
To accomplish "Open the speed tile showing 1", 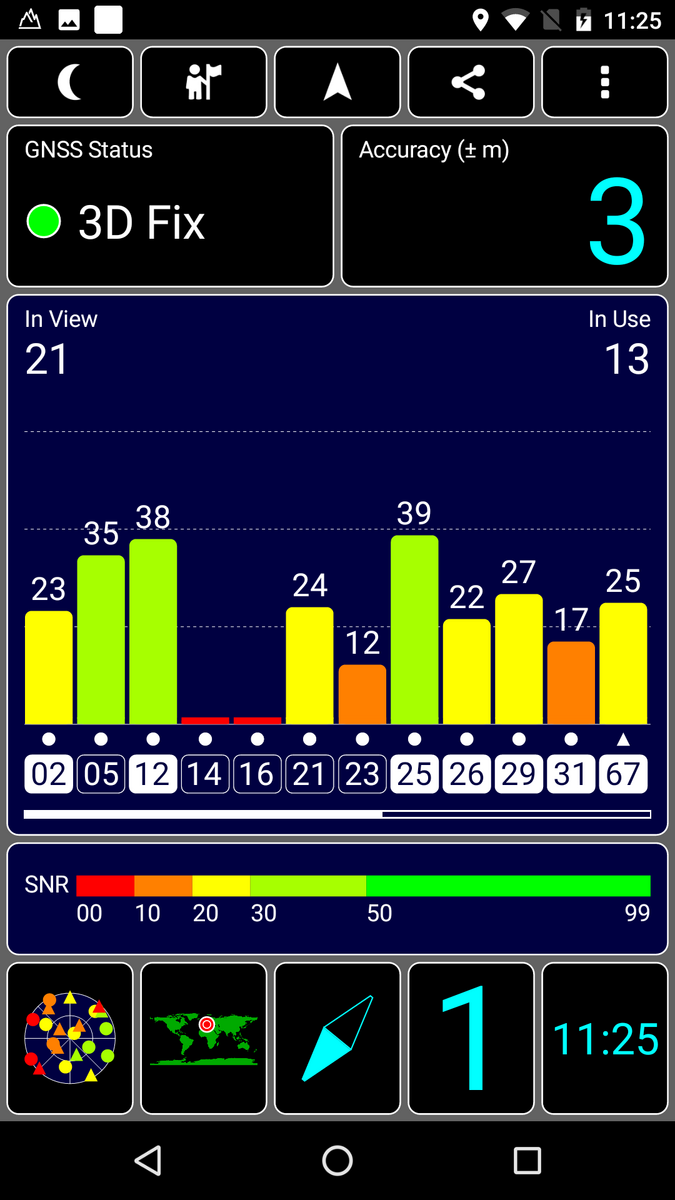I will [471, 1038].
